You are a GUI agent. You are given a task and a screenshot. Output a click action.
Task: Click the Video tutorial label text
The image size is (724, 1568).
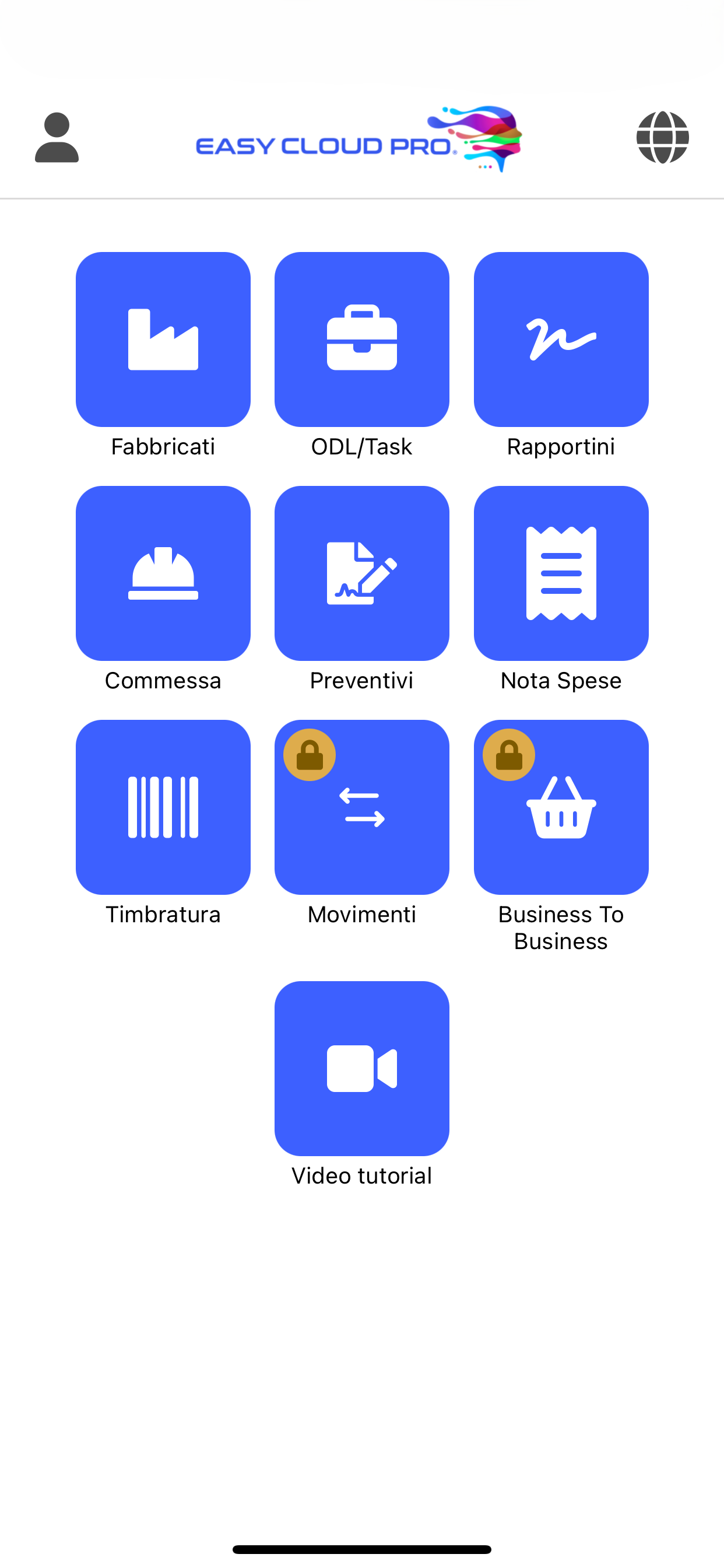pyautogui.click(x=361, y=1175)
